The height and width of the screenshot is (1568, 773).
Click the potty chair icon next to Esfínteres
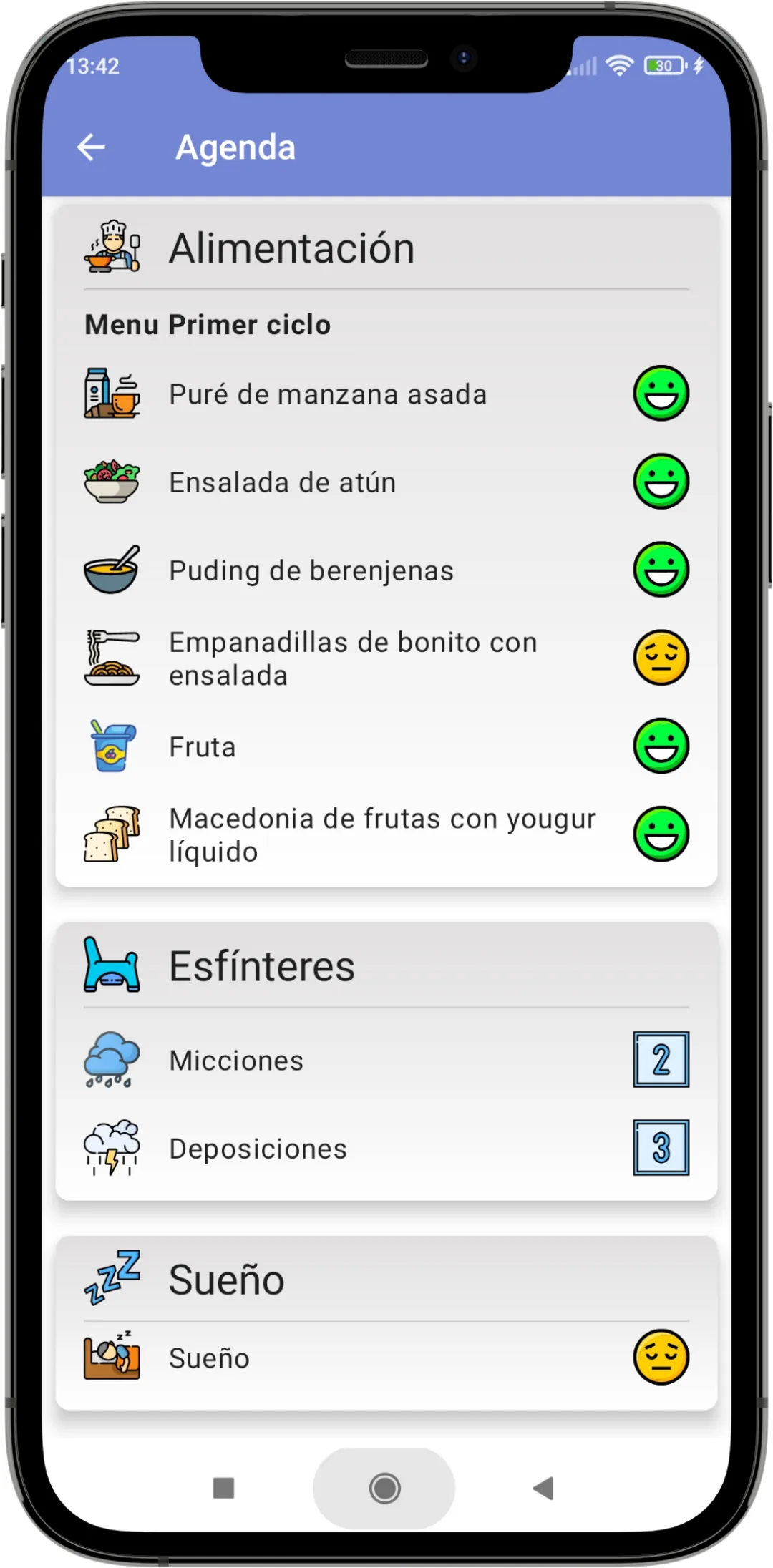pyautogui.click(x=111, y=965)
